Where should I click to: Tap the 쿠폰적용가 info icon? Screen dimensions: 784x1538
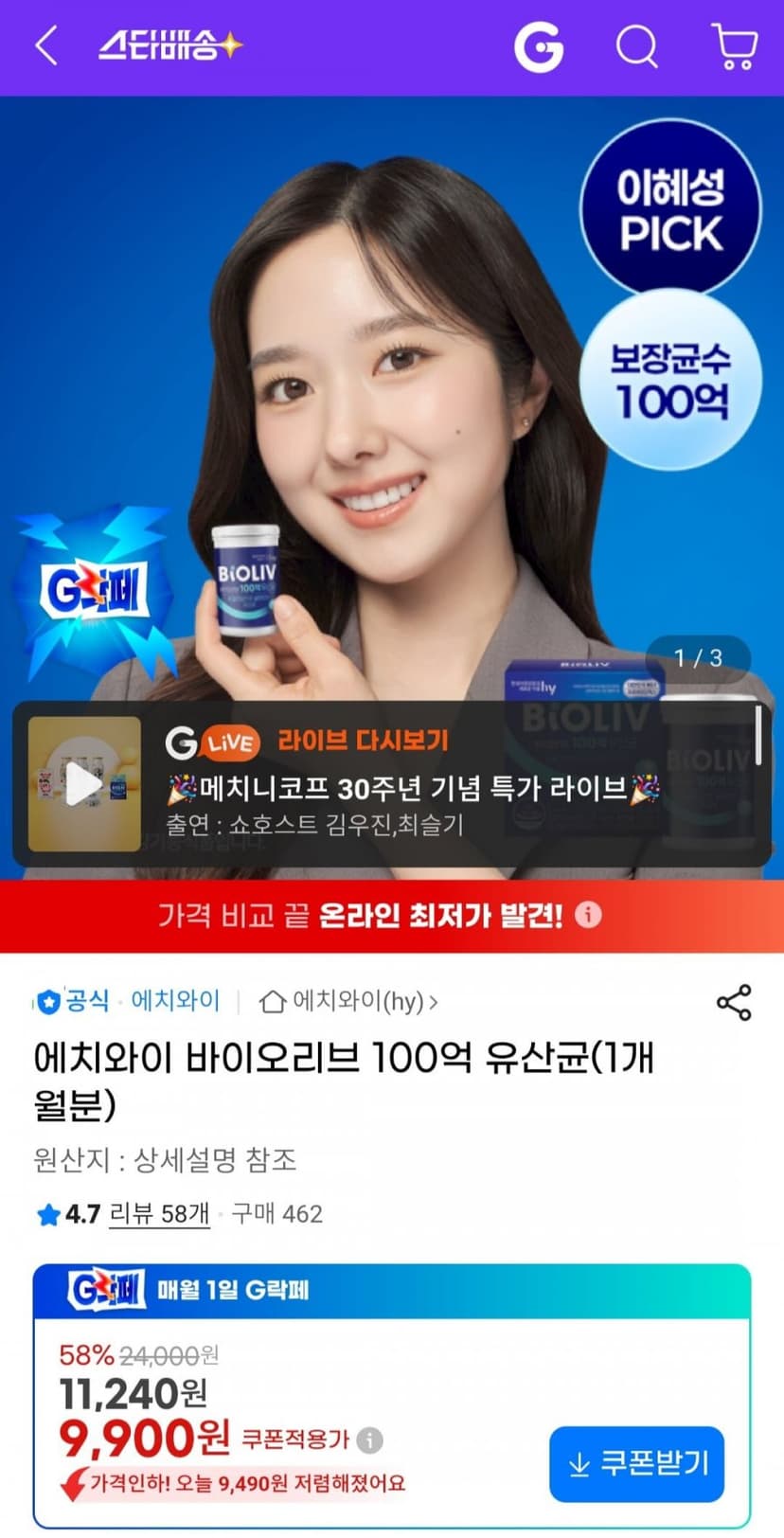pos(370,1440)
